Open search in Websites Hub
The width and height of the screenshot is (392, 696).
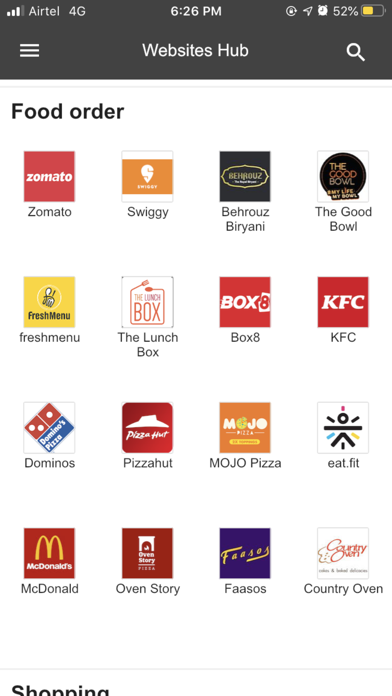tap(356, 52)
